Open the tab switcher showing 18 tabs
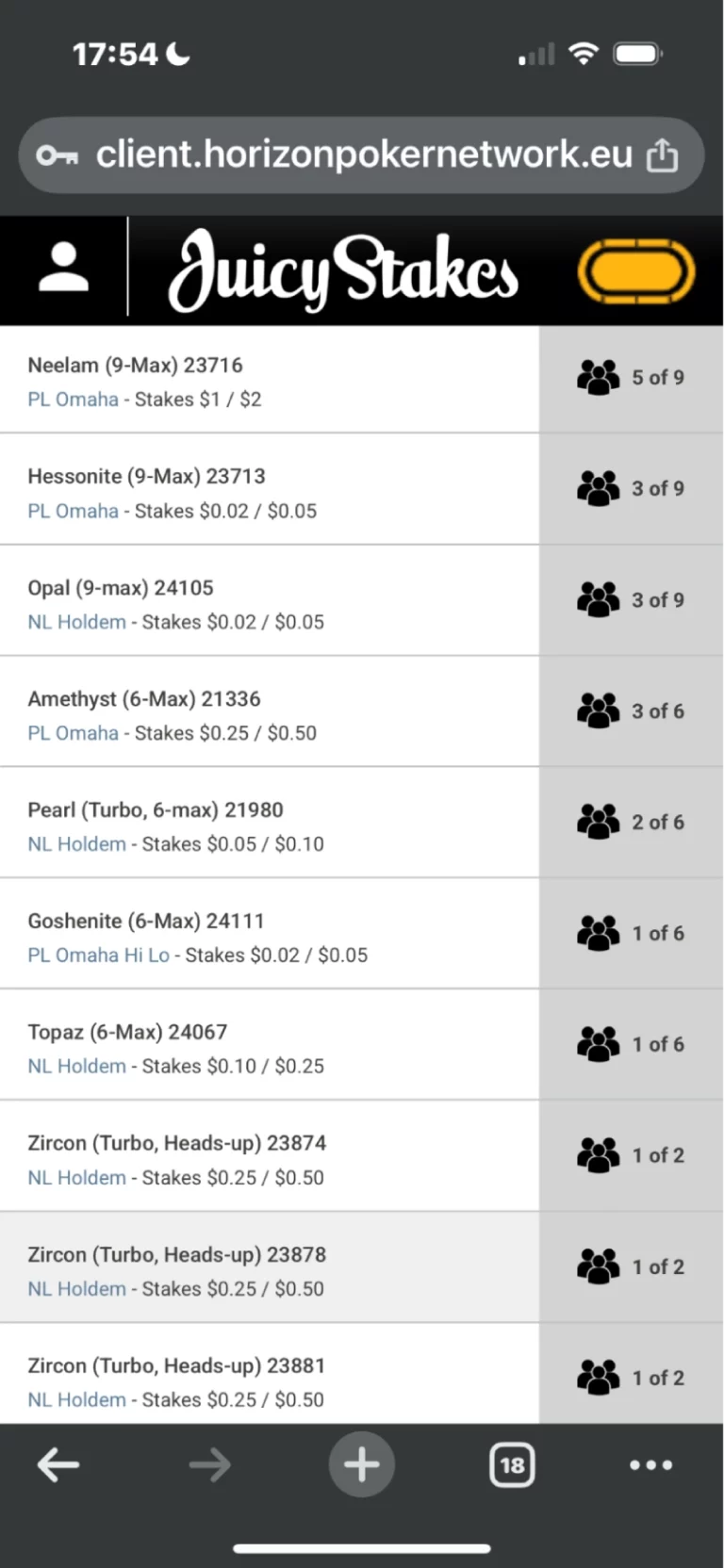Screen dimensions: 724x1568 [511, 1464]
